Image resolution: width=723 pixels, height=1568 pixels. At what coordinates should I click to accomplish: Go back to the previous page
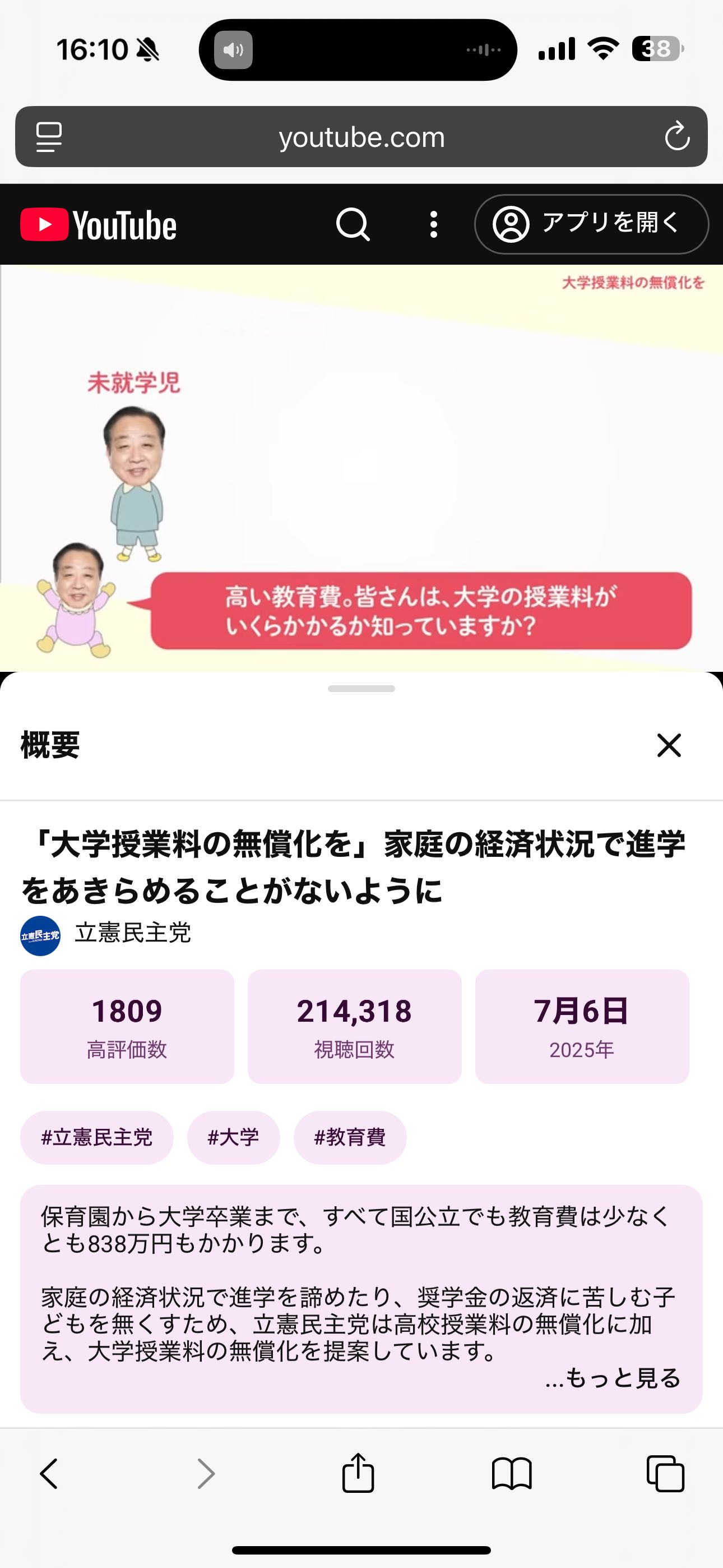[x=49, y=1474]
